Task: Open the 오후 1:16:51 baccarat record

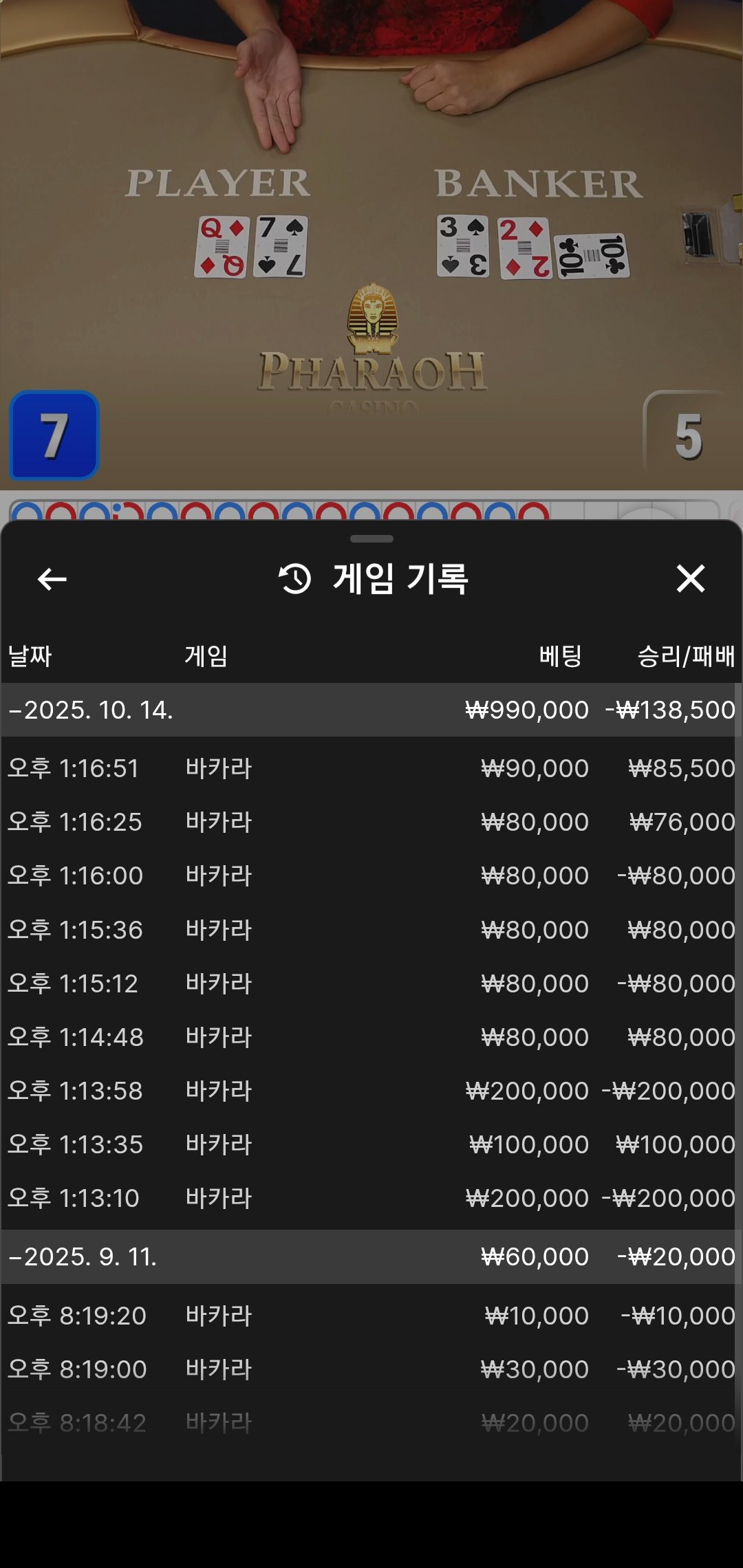Action: tap(371, 768)
